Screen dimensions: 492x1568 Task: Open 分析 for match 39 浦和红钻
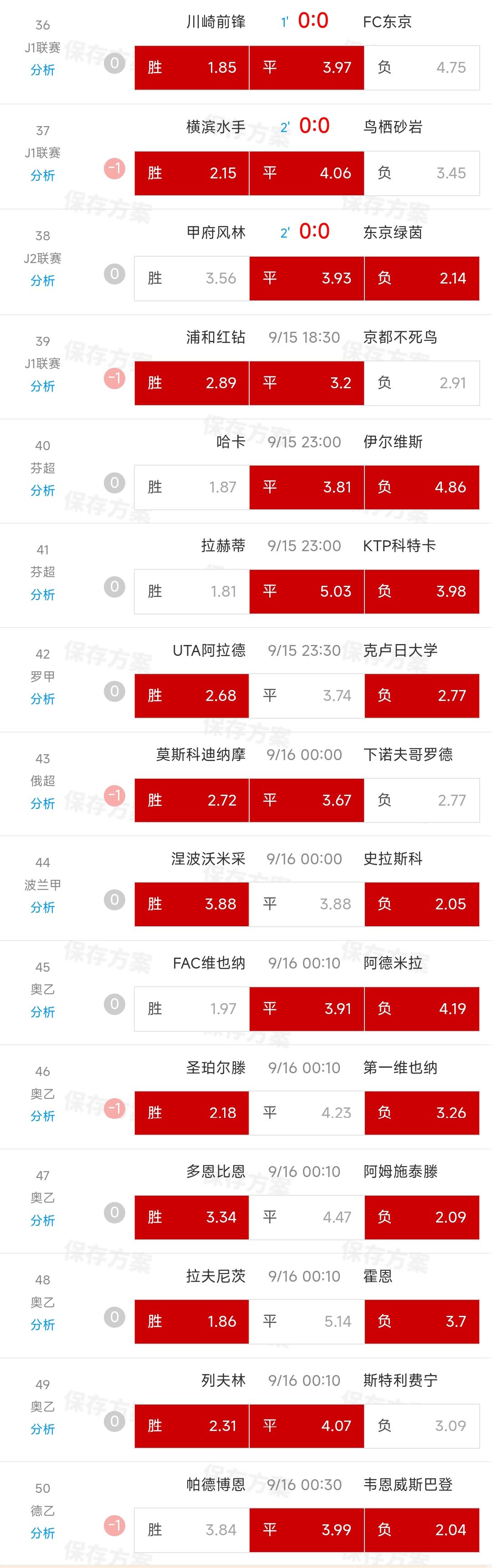[x=43, y=386]
